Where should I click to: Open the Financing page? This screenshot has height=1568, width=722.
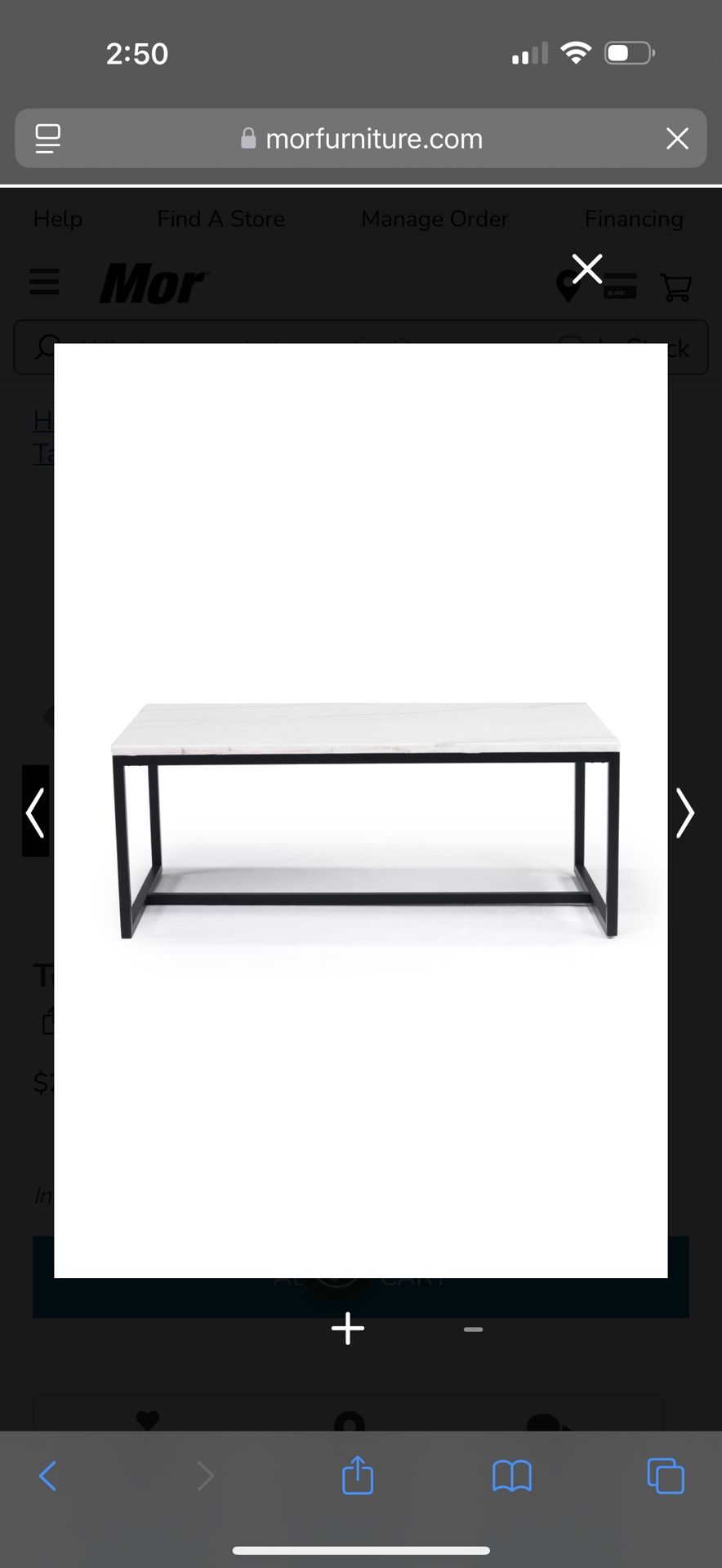pyautogui.click(x=634, y=218)
